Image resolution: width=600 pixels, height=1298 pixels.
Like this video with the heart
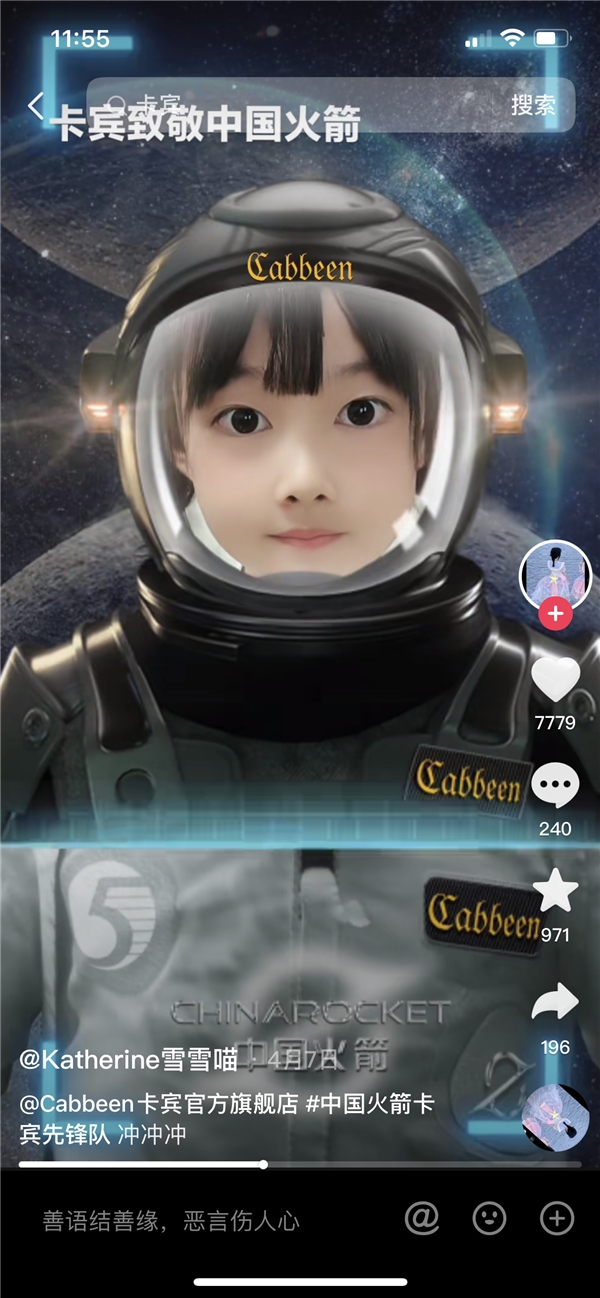555,680
